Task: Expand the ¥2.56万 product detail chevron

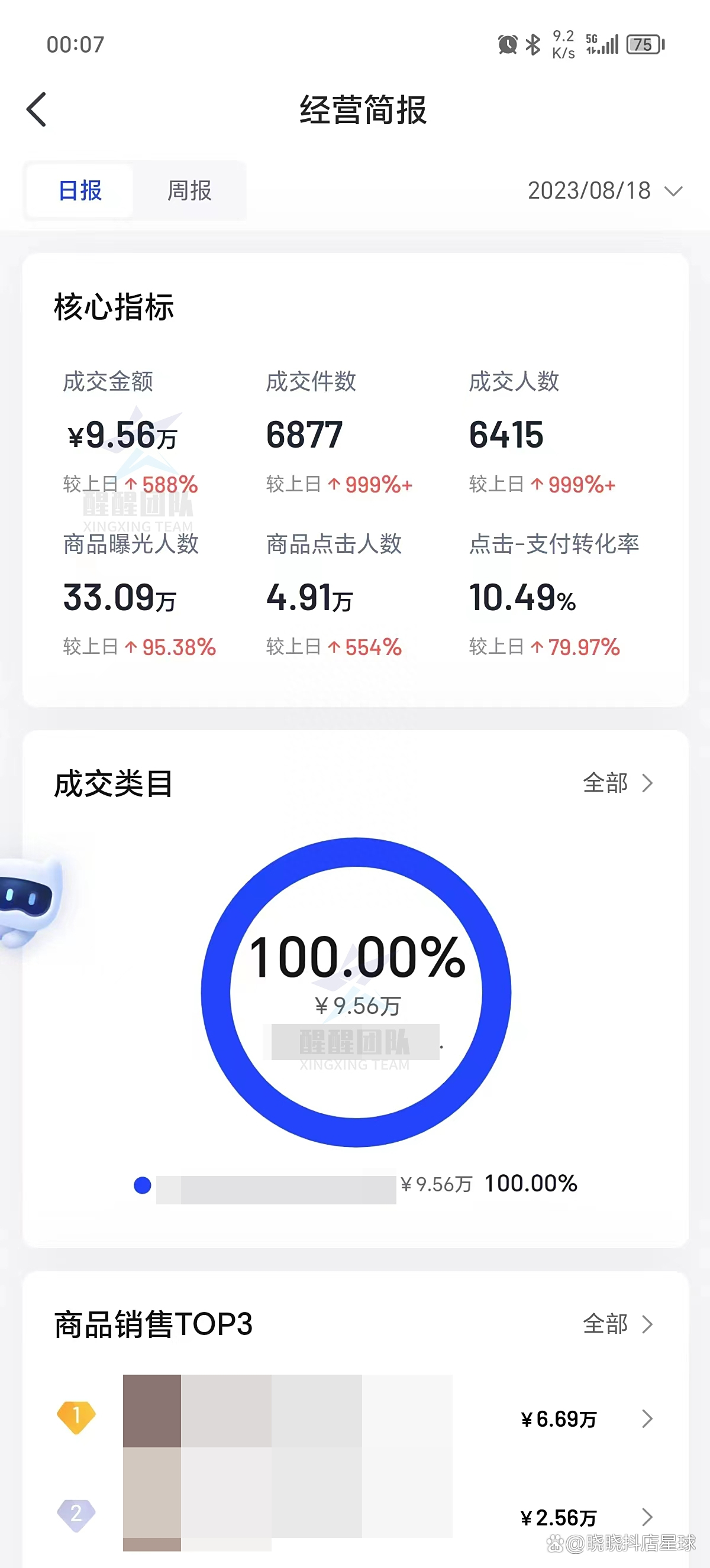Action: (647, 1517)
